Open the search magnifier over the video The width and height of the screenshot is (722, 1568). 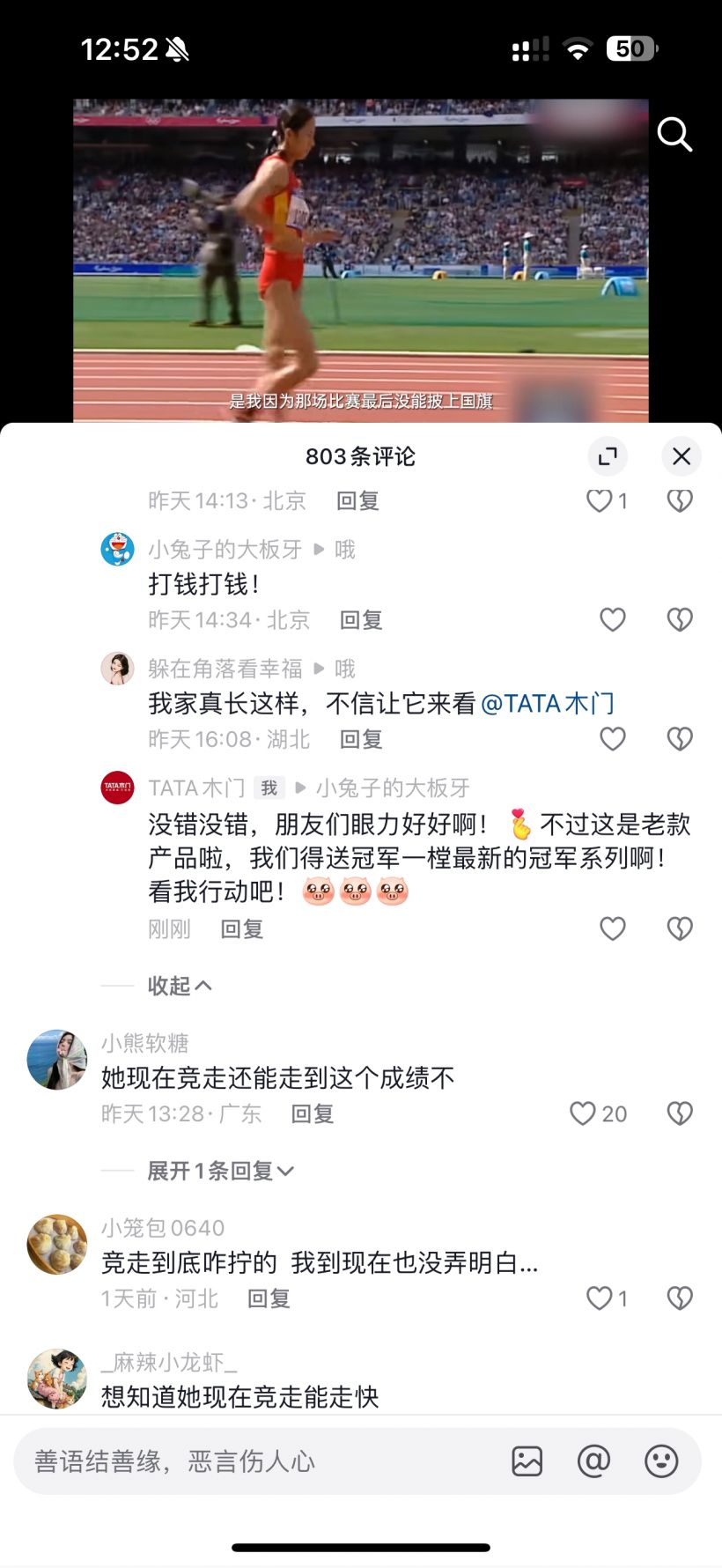[x=674, y=135]
